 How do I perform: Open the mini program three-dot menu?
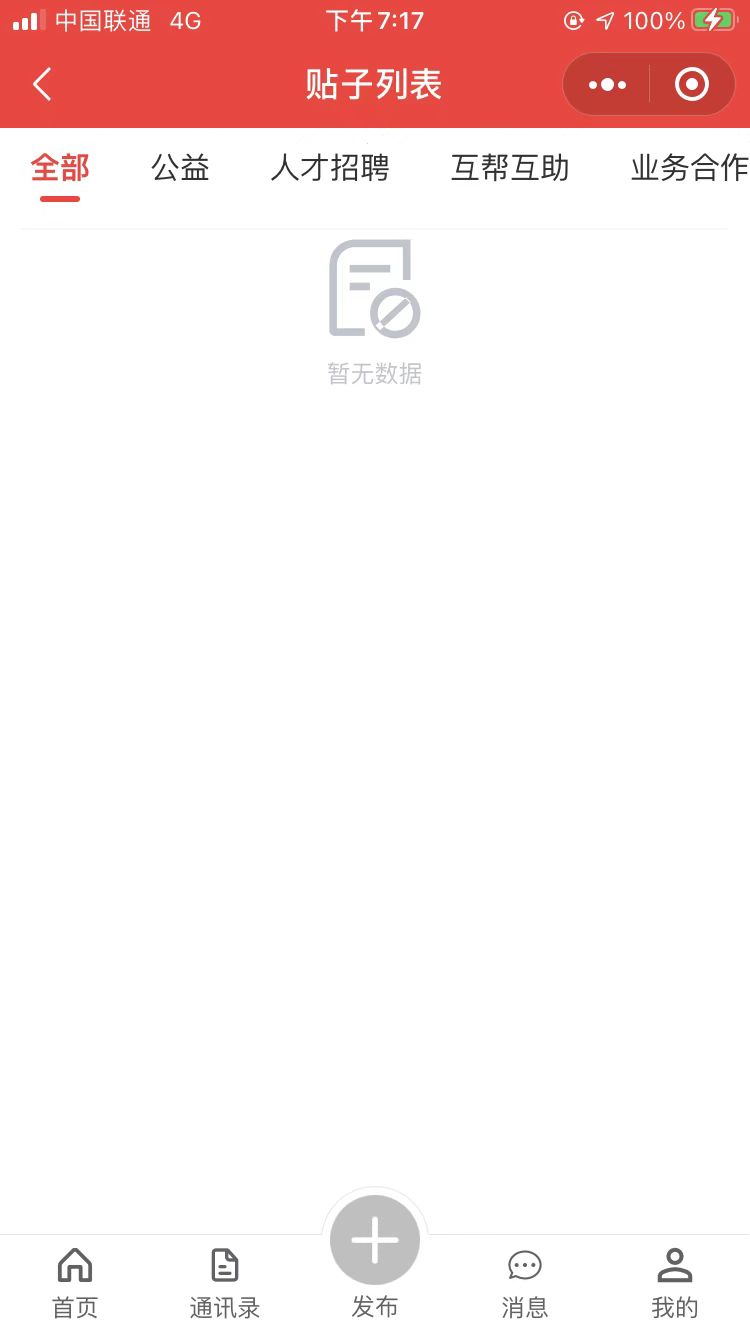607,85
